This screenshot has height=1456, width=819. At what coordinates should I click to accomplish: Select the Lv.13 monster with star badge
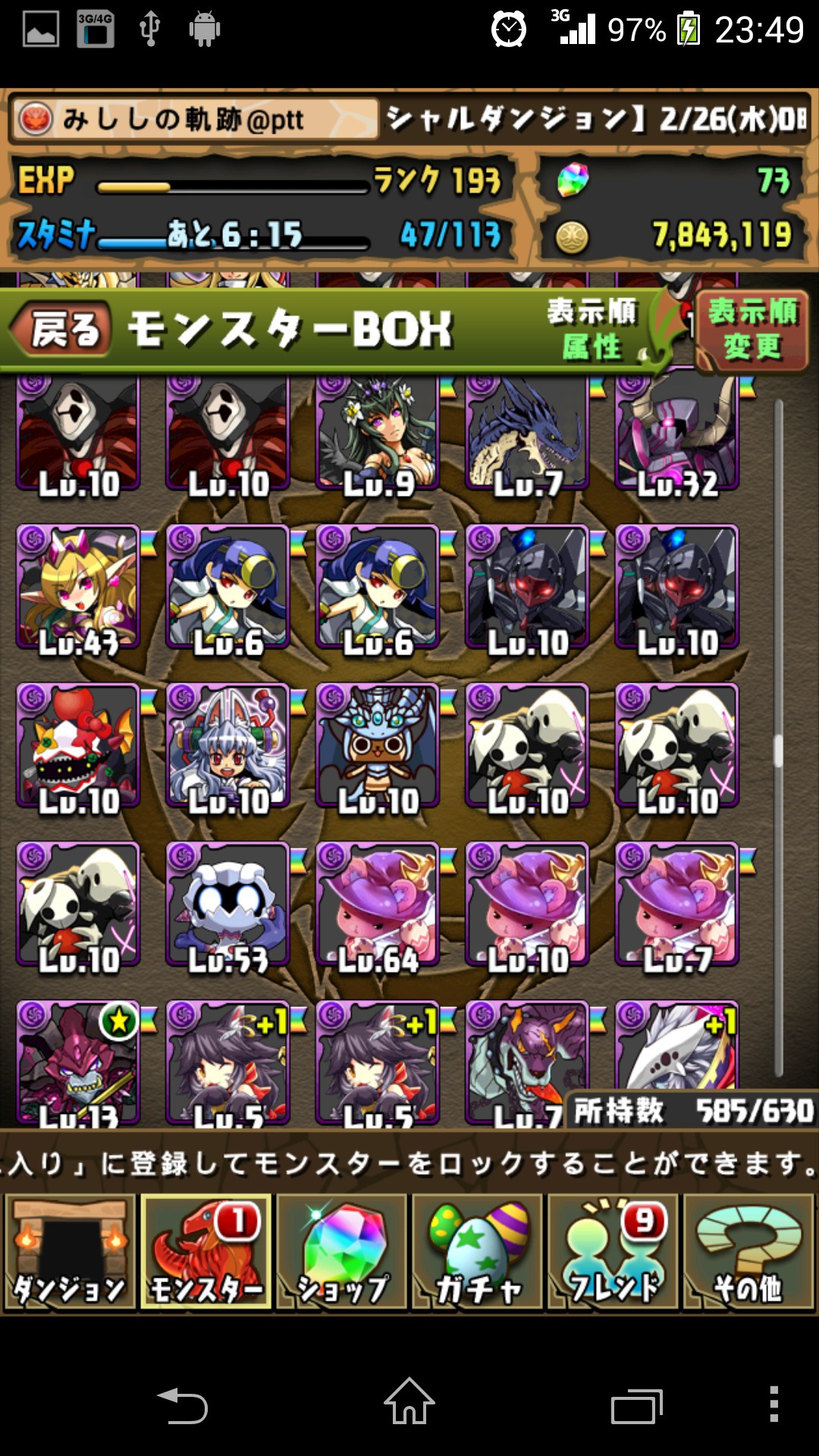click(78, 1062)
